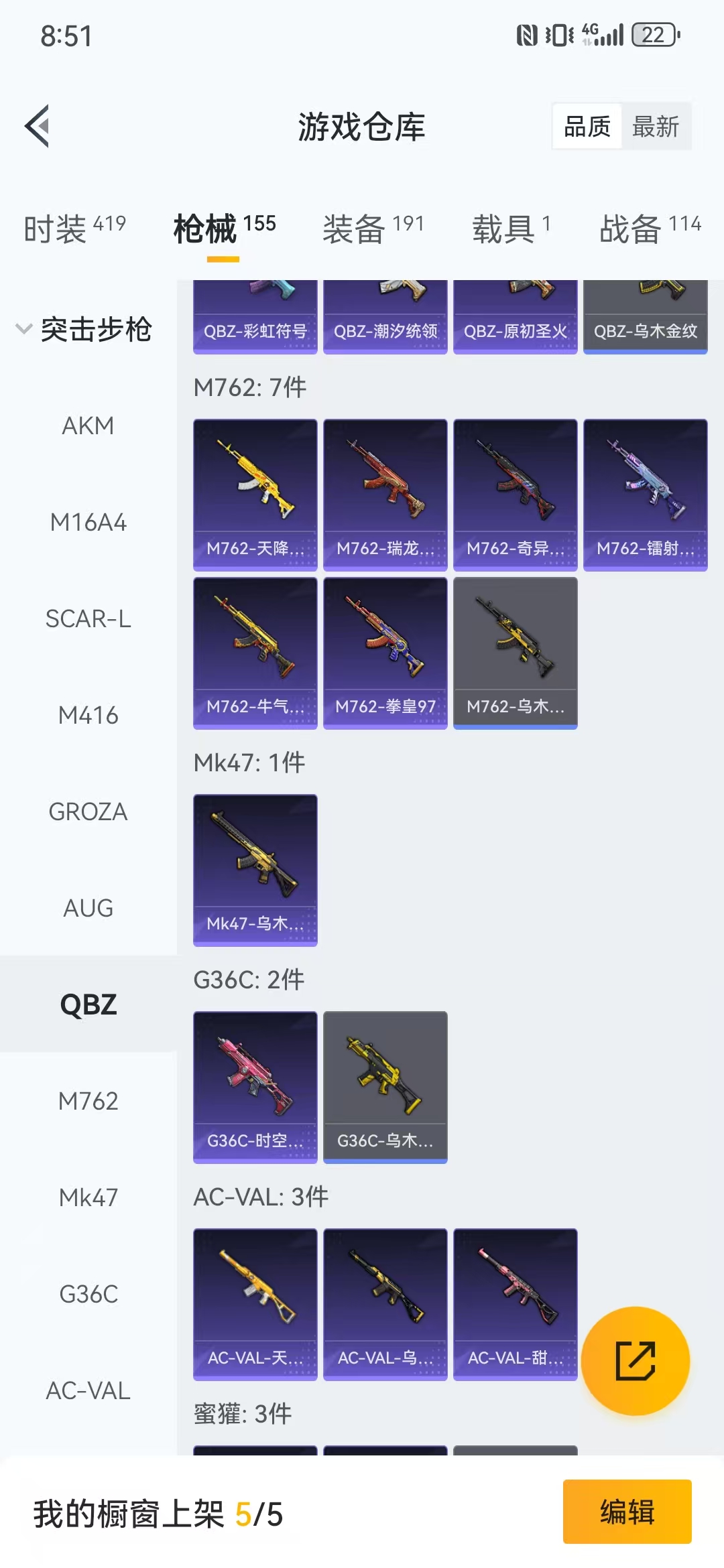Go back from 游戏仓库
Screen dimensions: 724x1568
[38, 126]
